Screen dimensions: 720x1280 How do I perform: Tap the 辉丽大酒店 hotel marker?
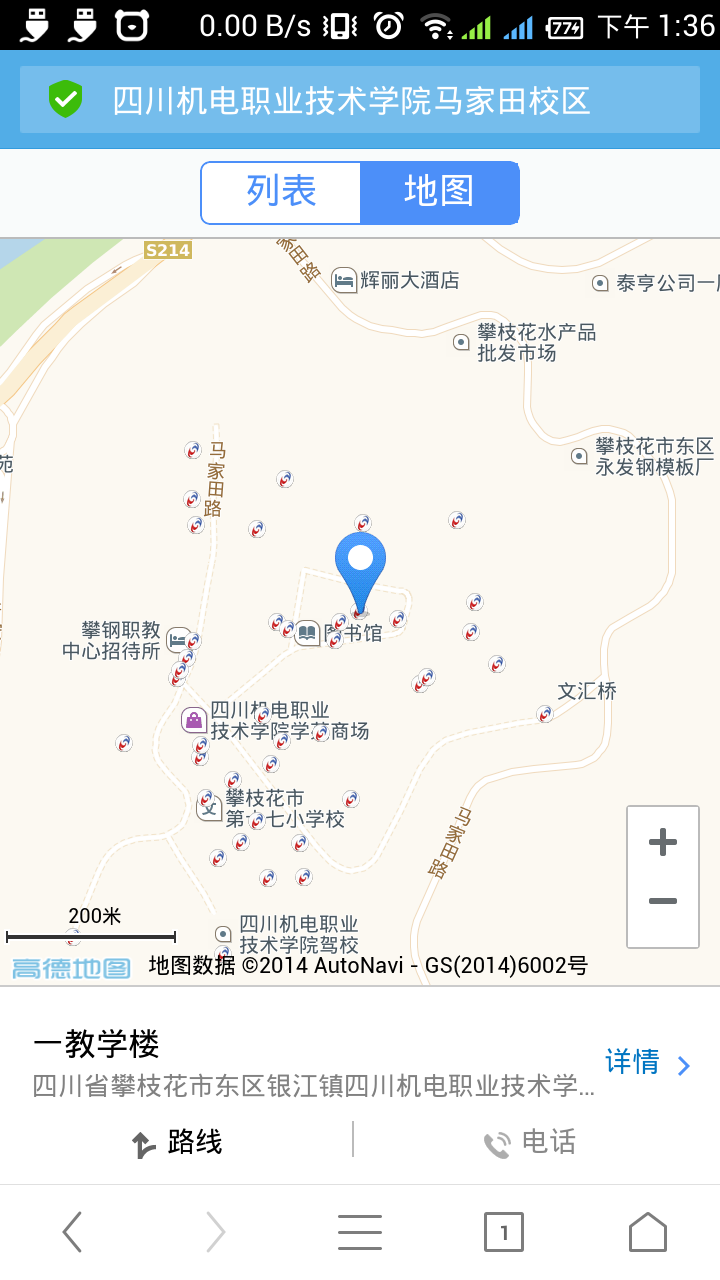(x=345, y=281)
